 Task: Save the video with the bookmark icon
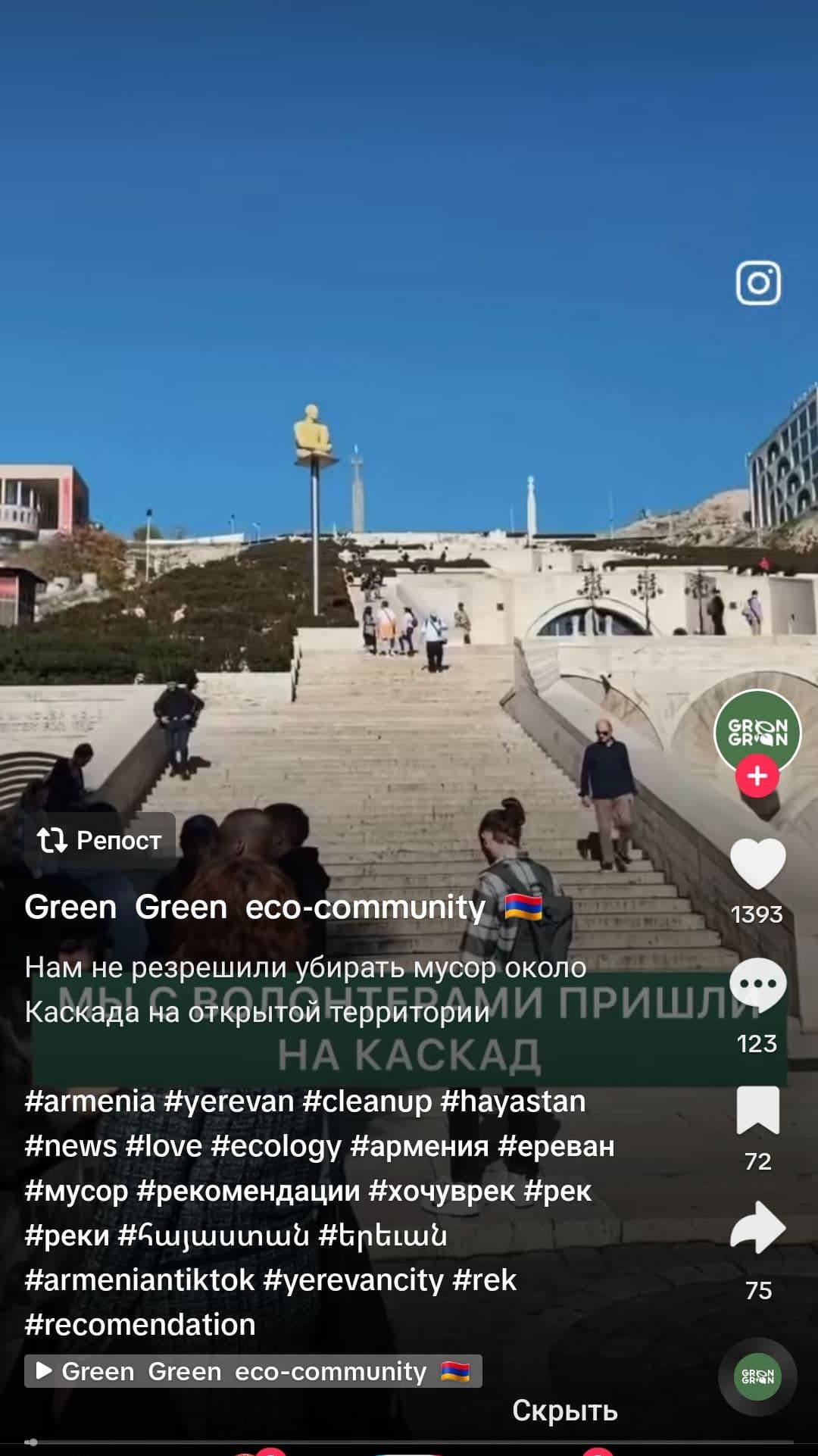757,1110
